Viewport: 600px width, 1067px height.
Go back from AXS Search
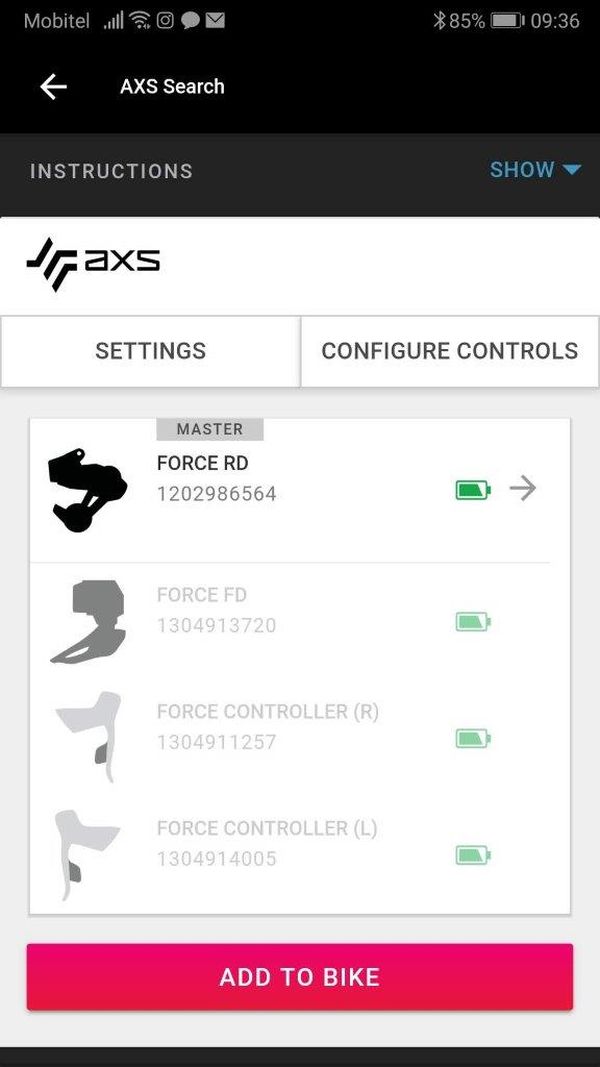(x=53, y=87)
